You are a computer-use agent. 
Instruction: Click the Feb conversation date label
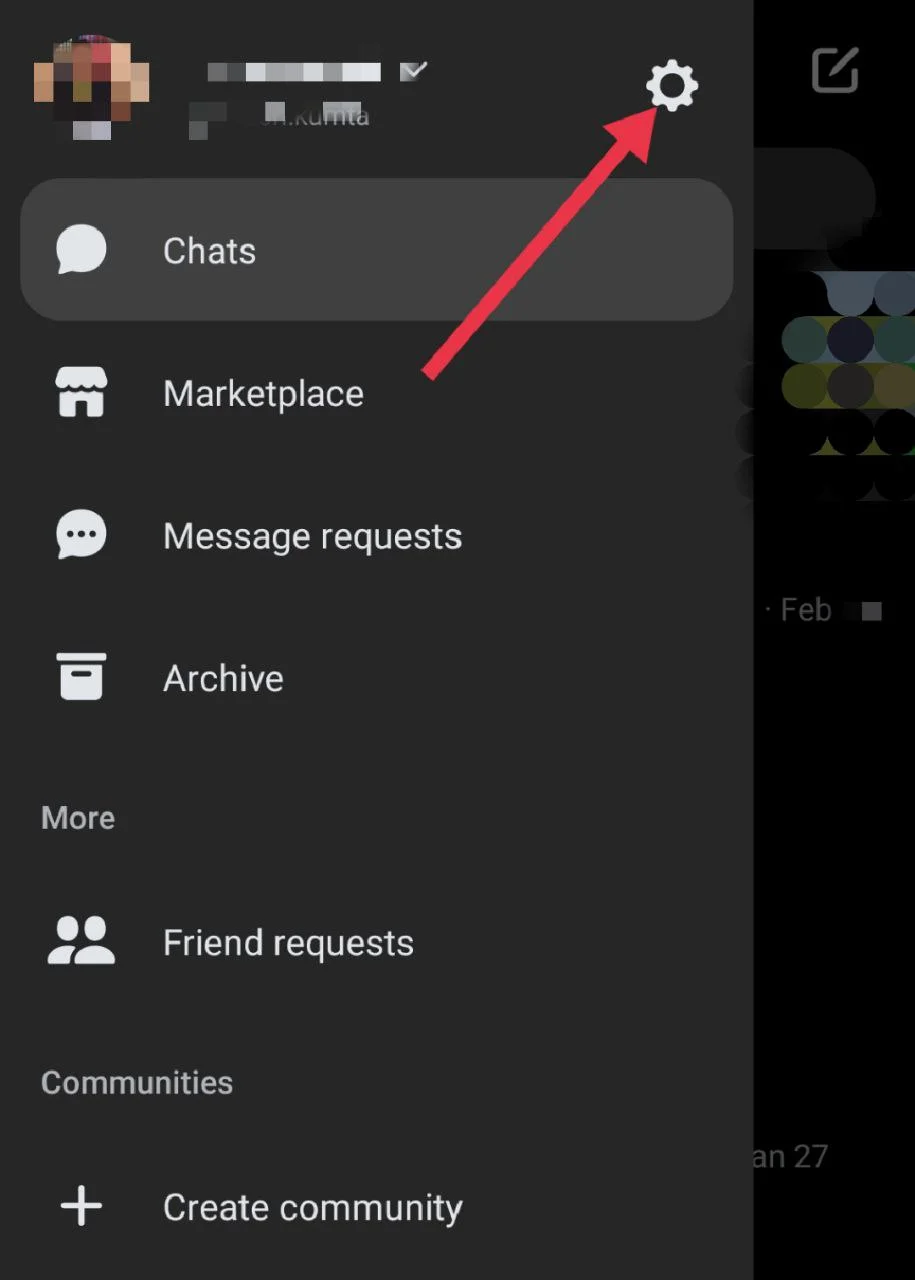[805, 610]
